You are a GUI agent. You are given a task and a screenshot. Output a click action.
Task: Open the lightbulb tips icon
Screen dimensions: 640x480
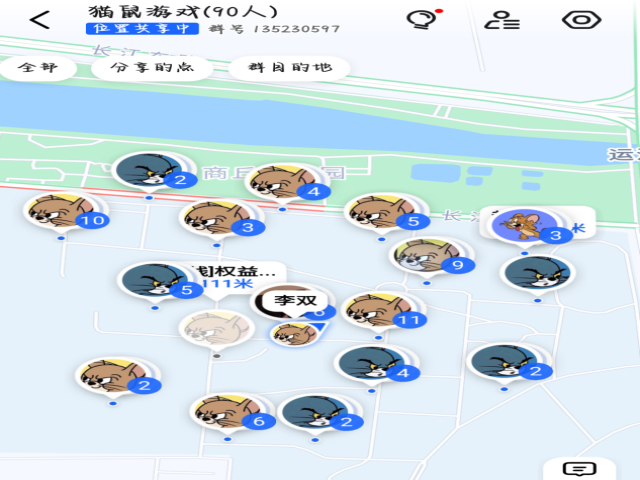pos(419,20)
